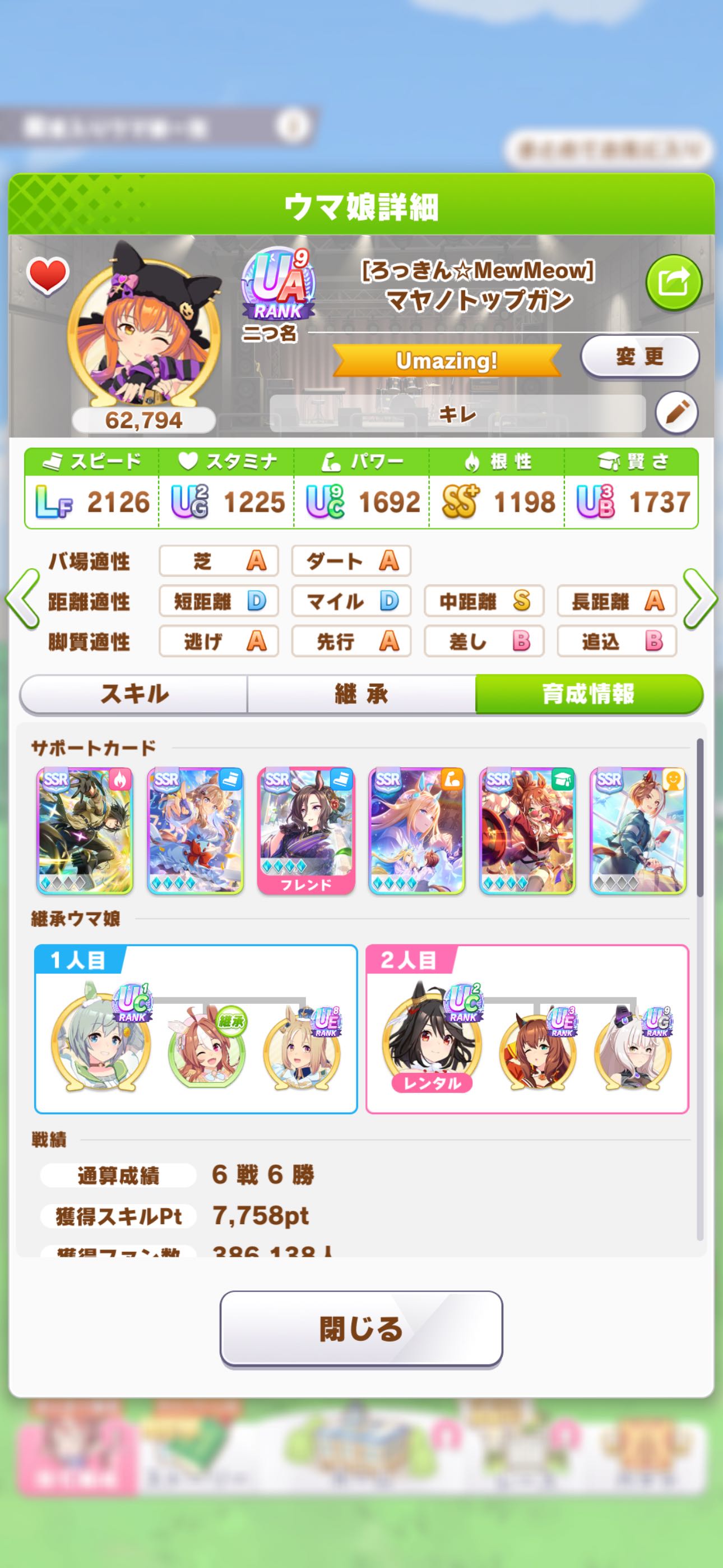Tap the 変更 button to change the nickname
The height and width of the screenshot is (1568, 723).
coord(639,357)
